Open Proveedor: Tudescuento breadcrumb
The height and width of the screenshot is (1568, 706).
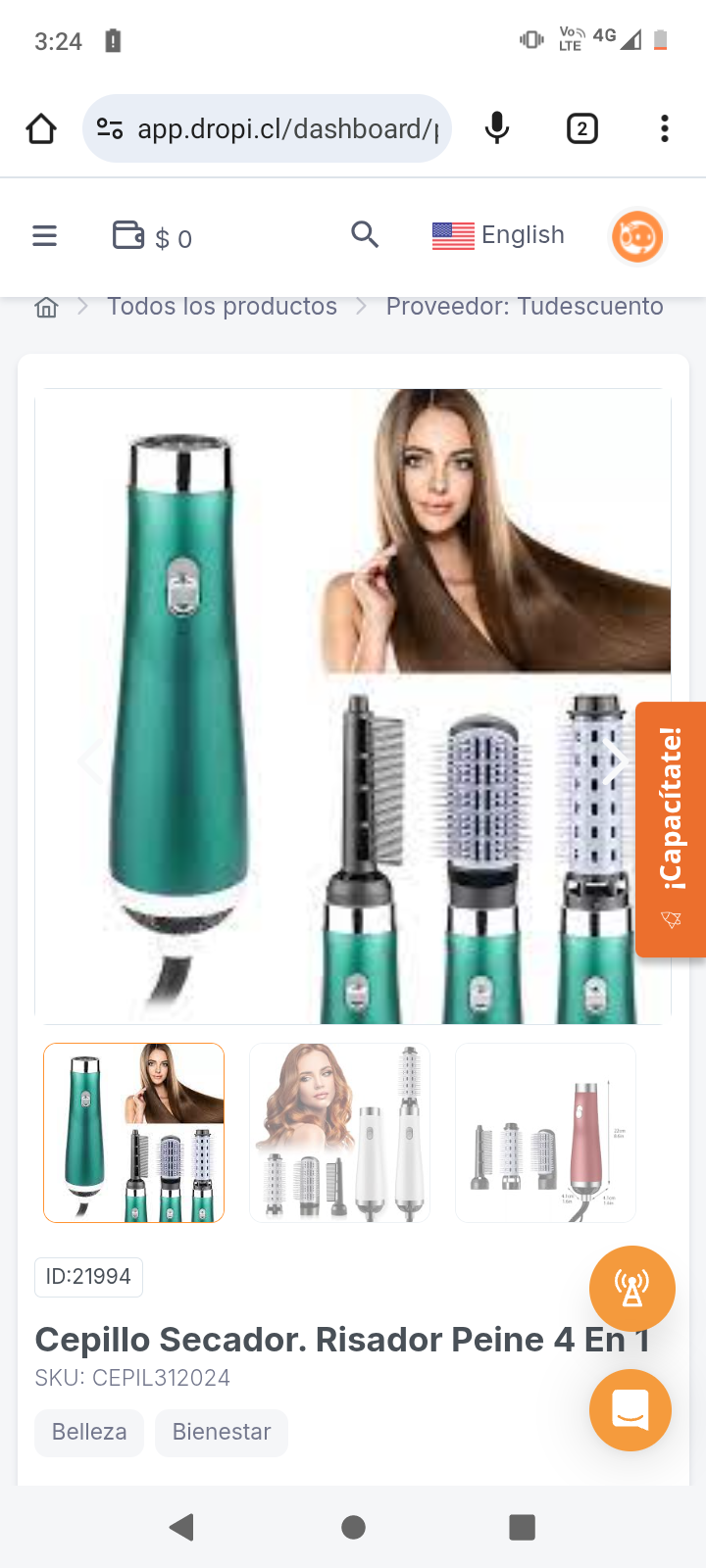tap(524, 307)
